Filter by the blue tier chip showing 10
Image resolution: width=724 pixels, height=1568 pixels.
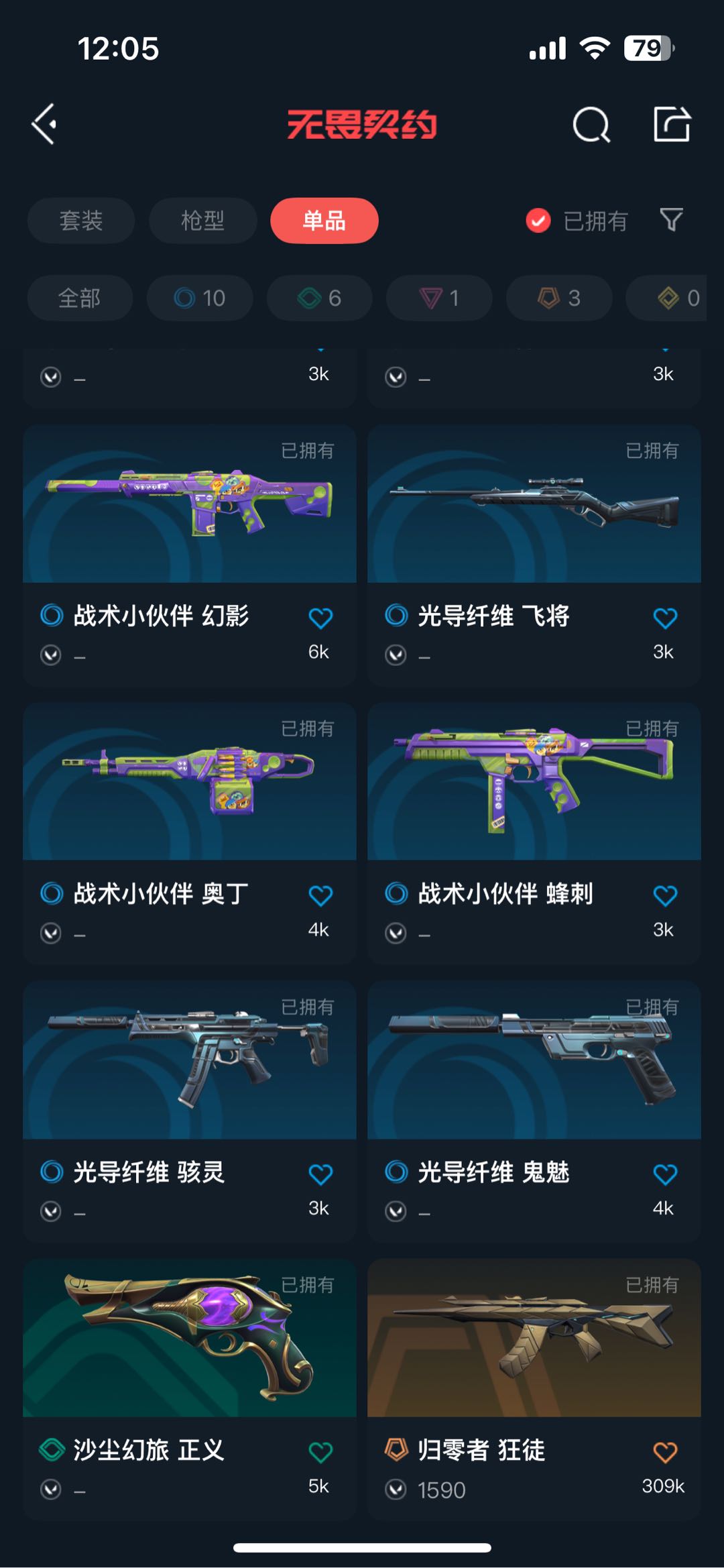pyautogui.click(x=200, y=298)
